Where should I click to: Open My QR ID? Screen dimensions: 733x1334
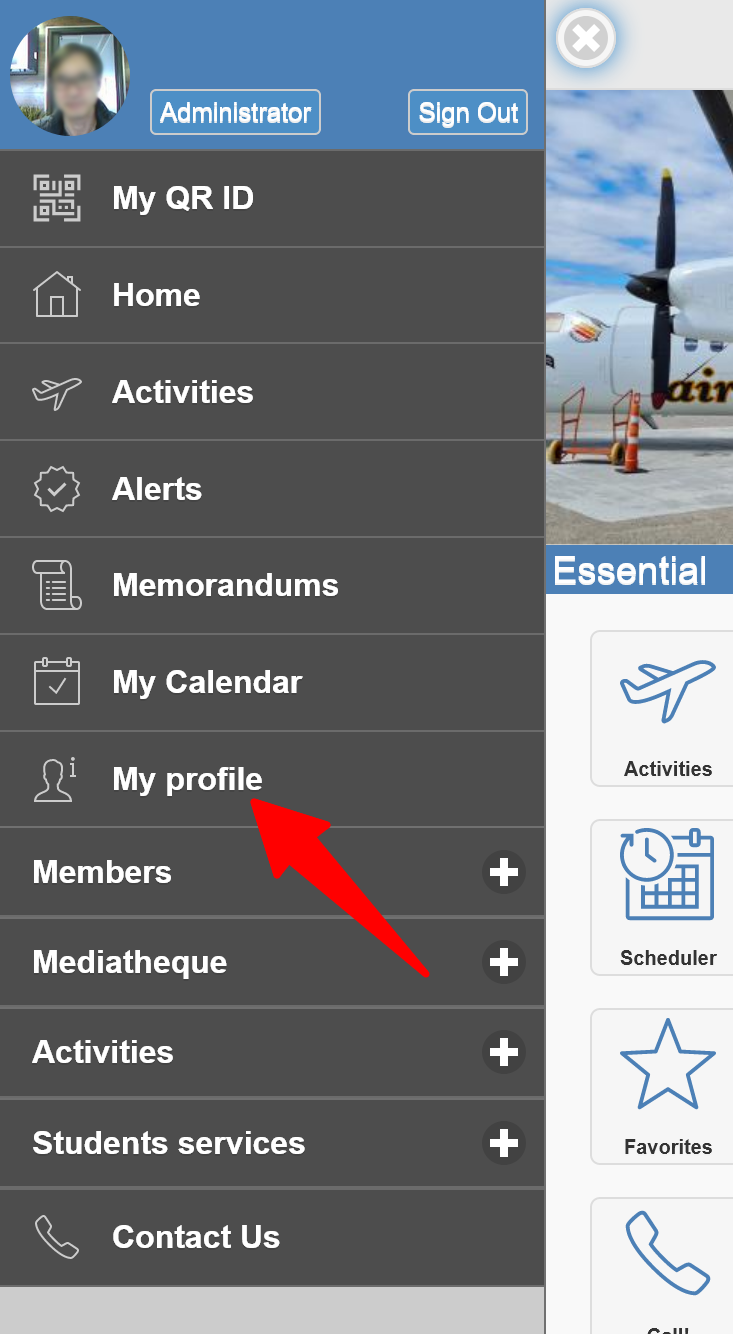183,198
